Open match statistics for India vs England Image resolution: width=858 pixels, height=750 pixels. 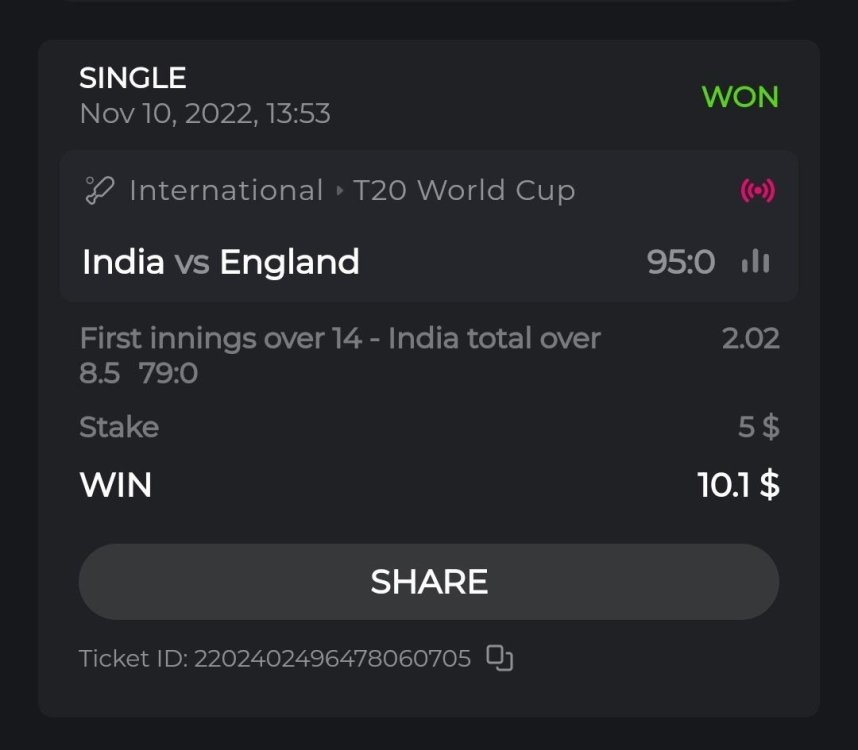click(756, 262)
